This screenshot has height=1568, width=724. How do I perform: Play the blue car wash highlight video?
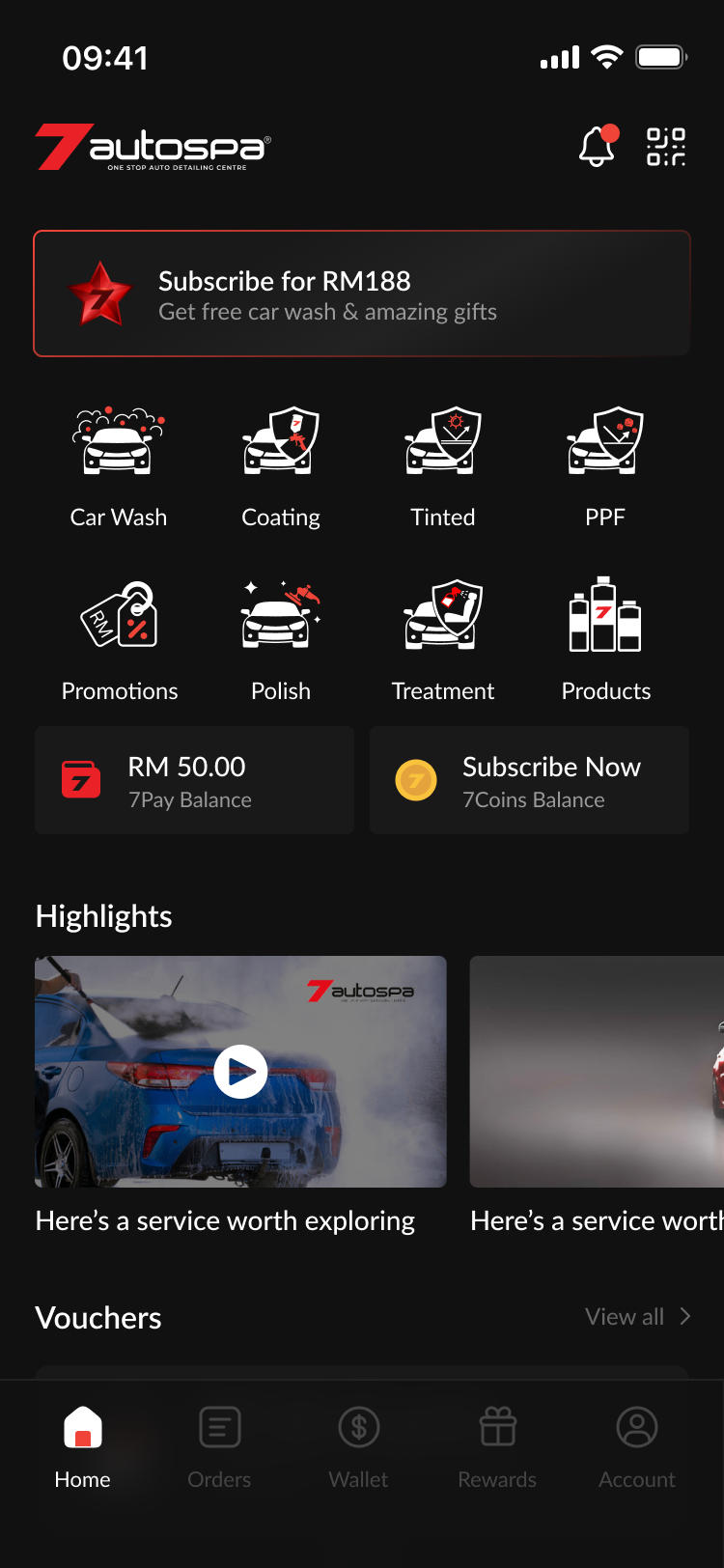click(x=240, y=1072)
